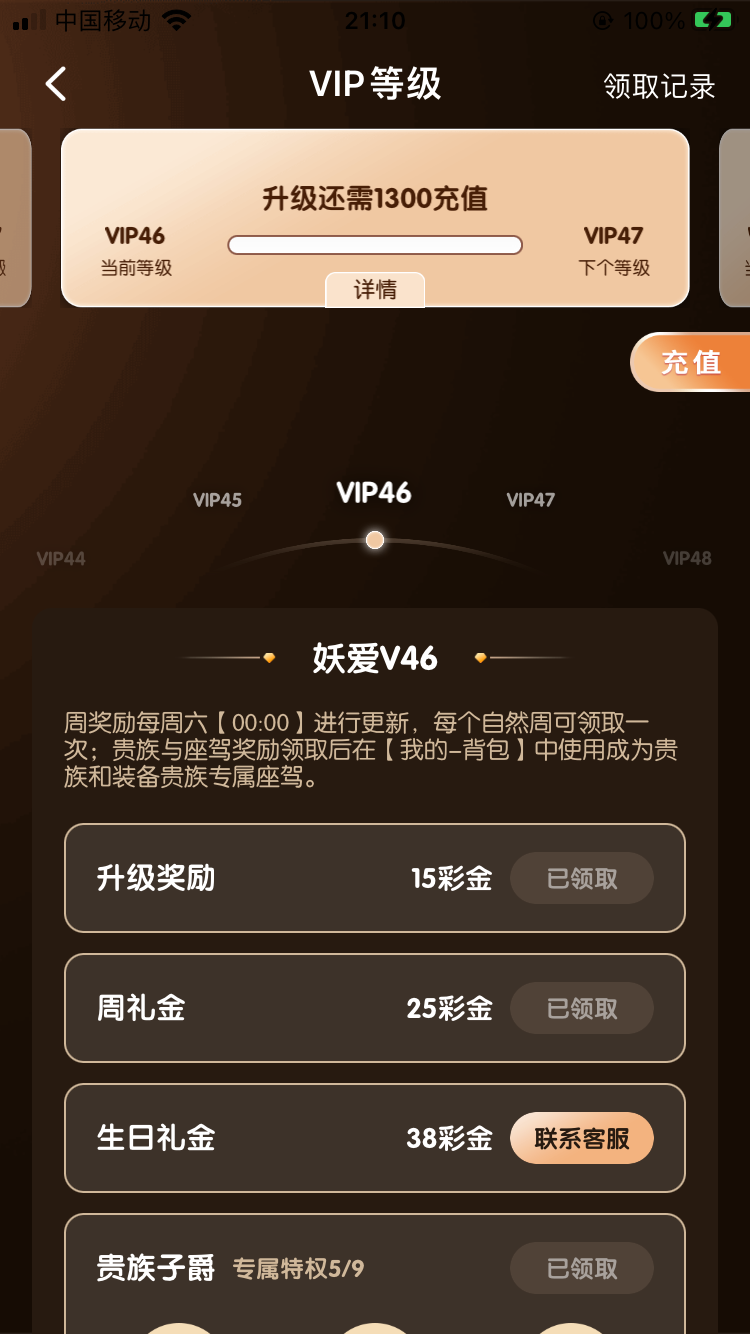Open 领取记录 claim history
Screen dimensions: 750x1334
pyautogui.click(x=659, y=87)
